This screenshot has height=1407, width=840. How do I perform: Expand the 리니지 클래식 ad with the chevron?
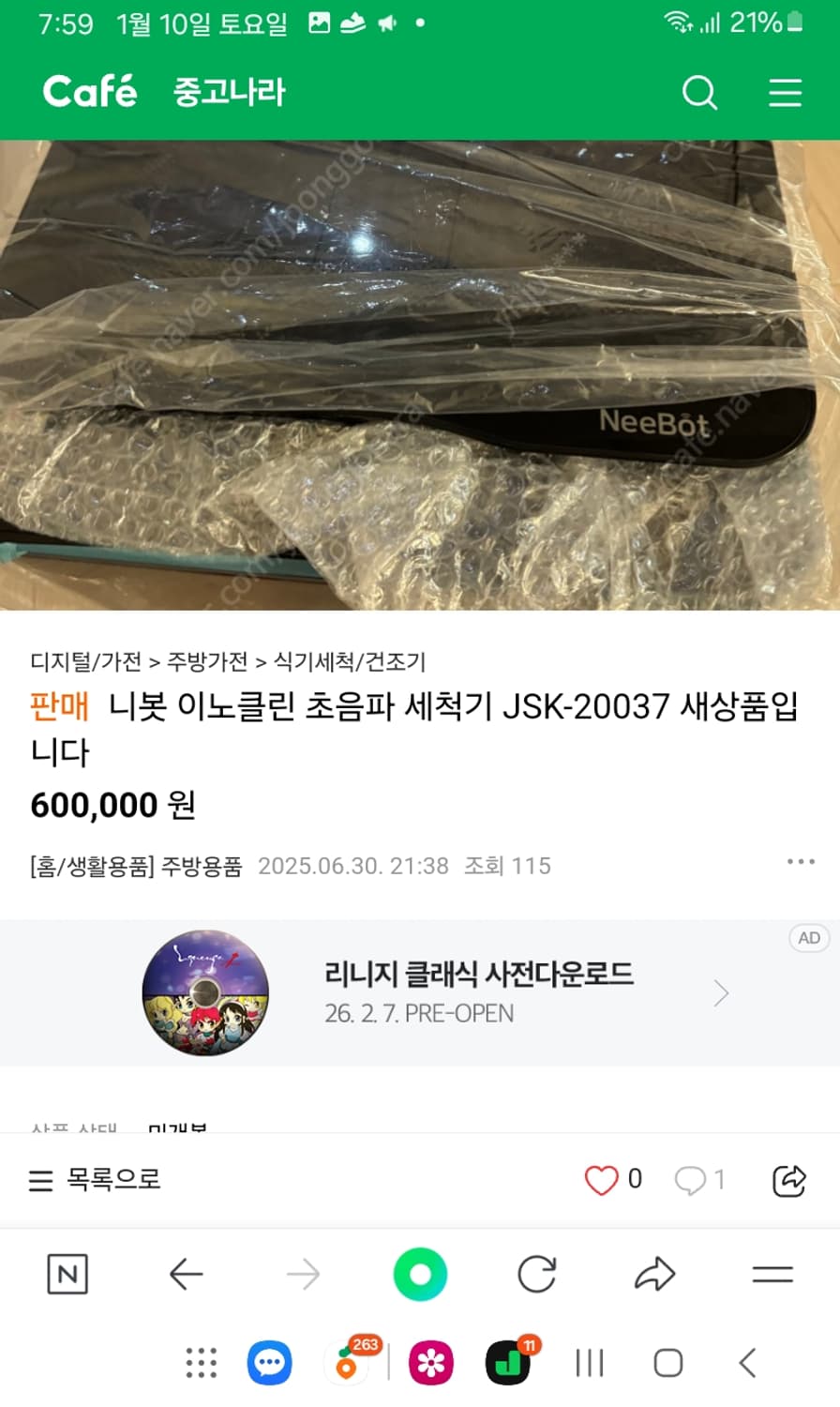(x=721, y=992)
